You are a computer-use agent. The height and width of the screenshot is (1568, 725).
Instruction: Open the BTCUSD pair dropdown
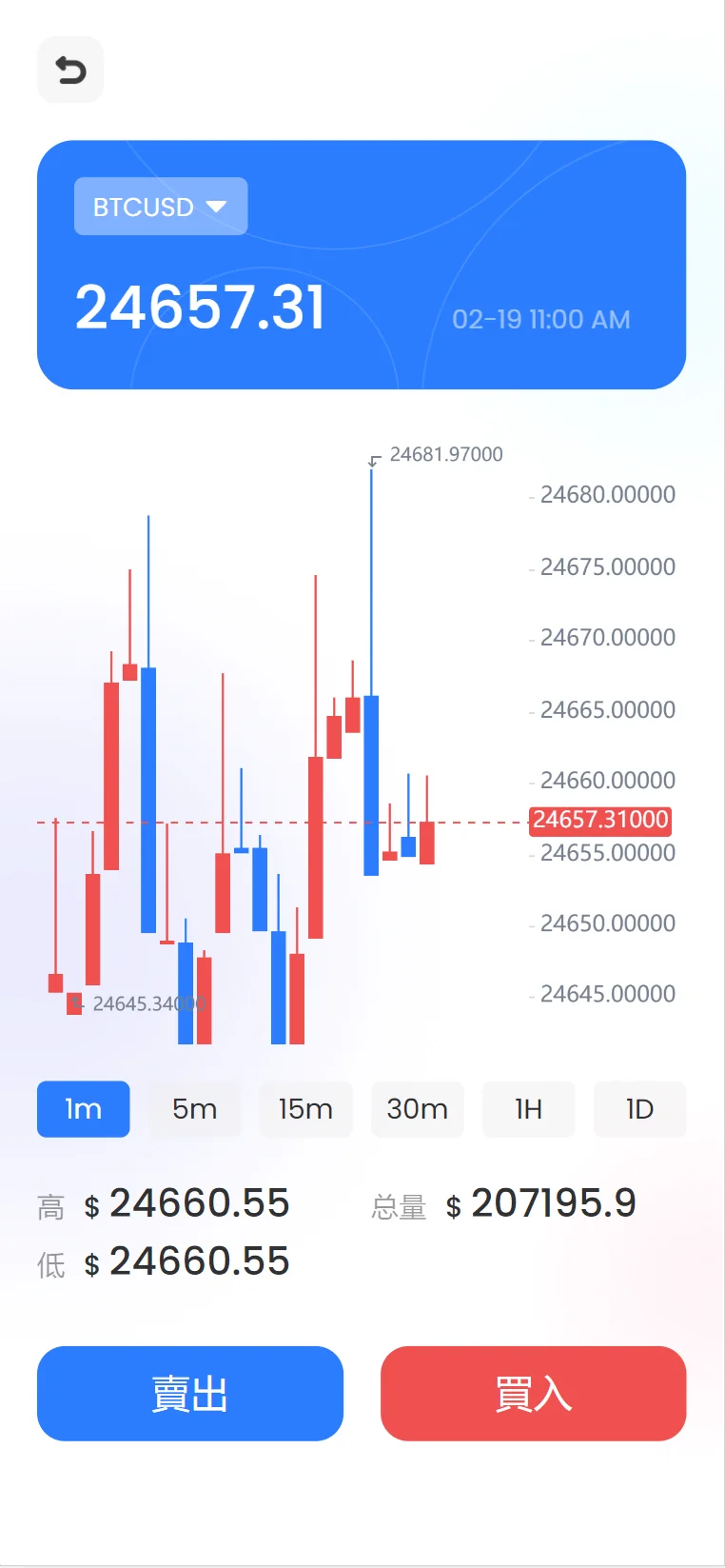161,207
